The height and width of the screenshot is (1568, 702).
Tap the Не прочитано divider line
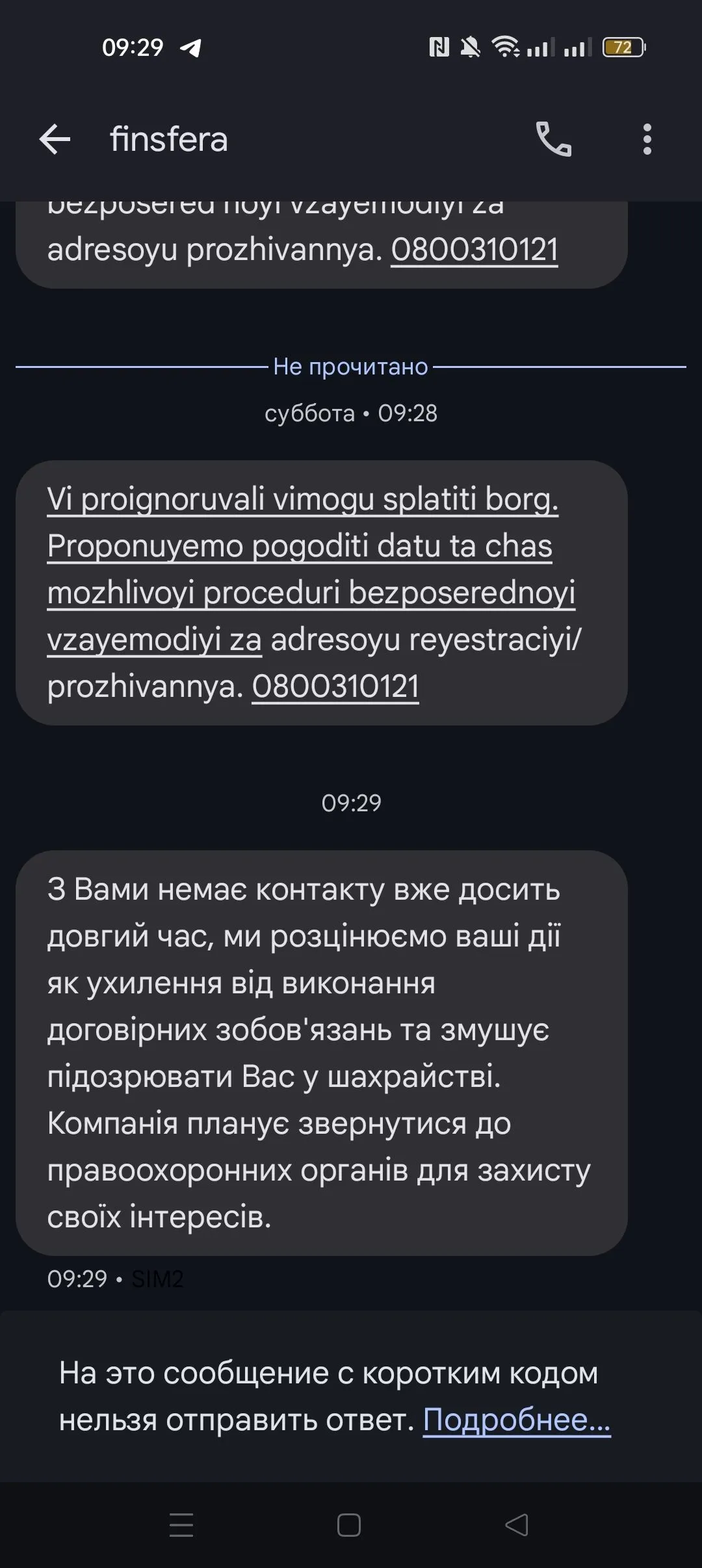[x=350, y=367]
